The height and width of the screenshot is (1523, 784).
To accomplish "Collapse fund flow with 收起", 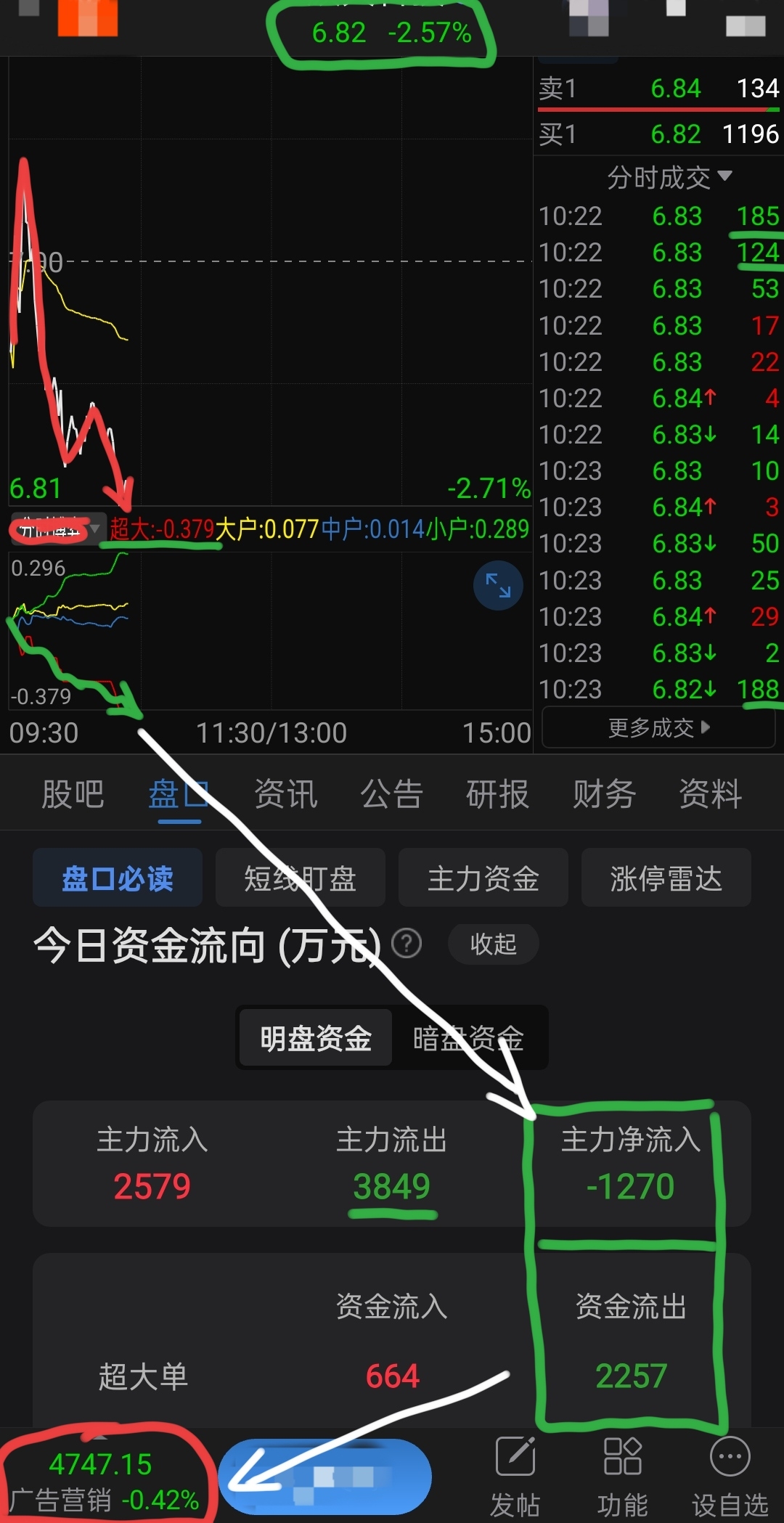I will pos(494,944).
